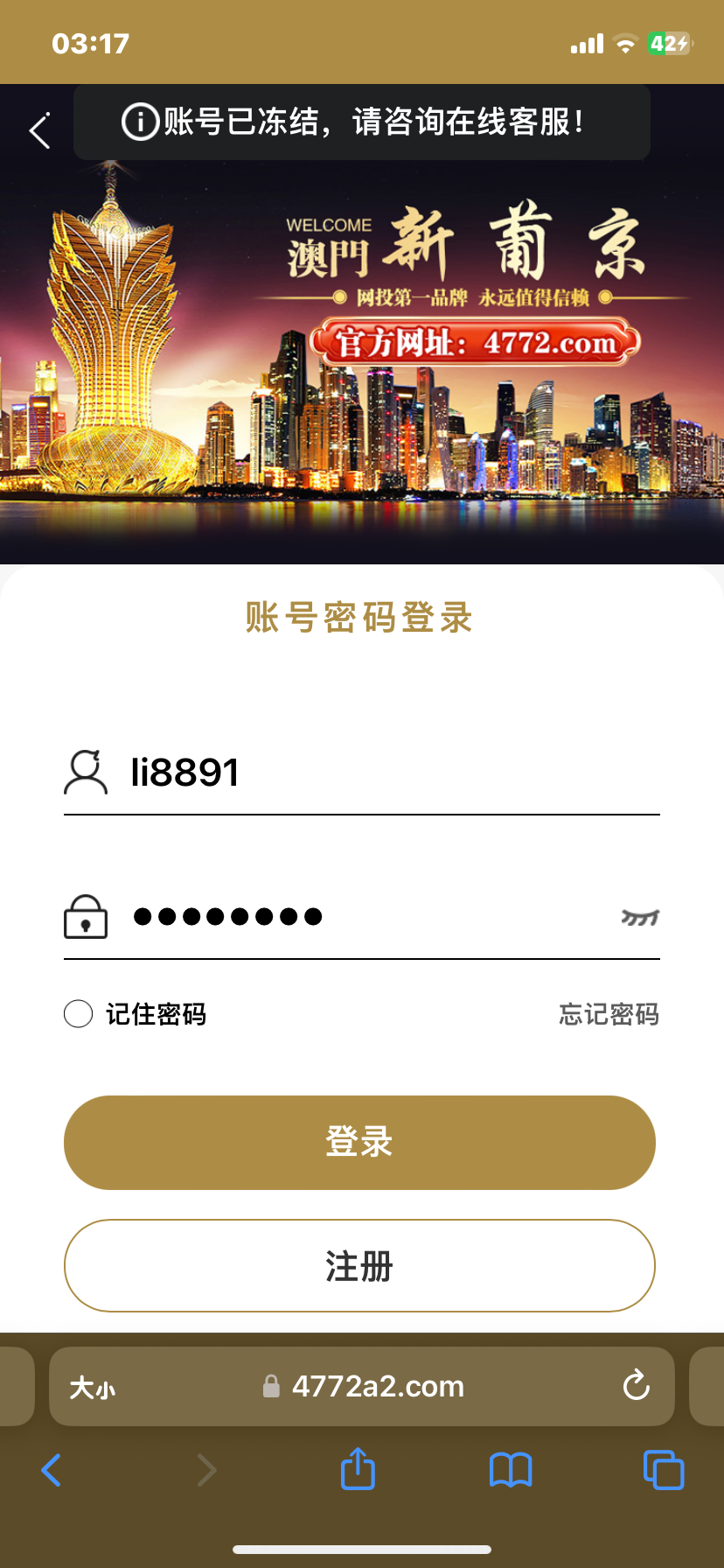This screenshot has width=724, height=1568.
Task: Tap the 4772a2.com address bar
Action: pos(376,1386)
